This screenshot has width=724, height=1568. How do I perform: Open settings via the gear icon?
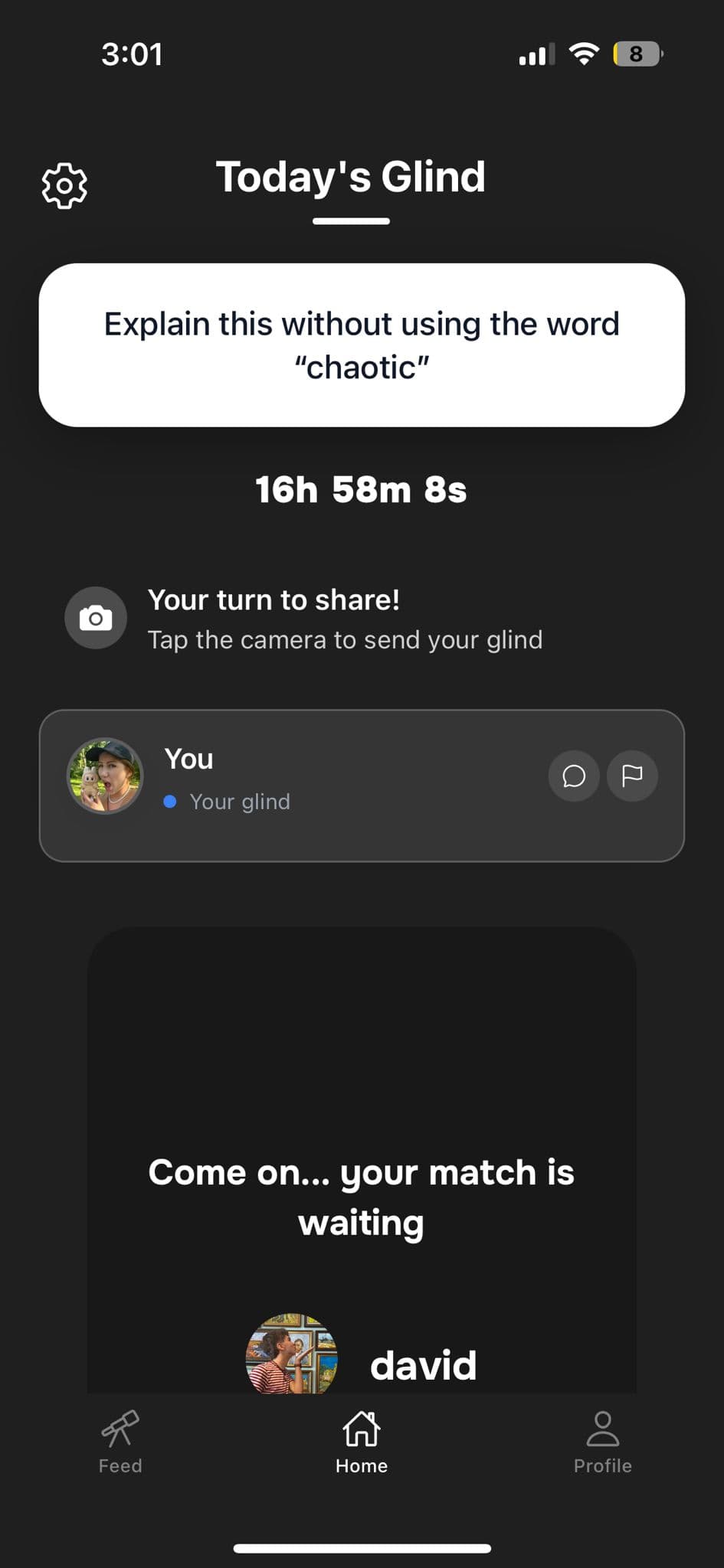pos(64,185)
